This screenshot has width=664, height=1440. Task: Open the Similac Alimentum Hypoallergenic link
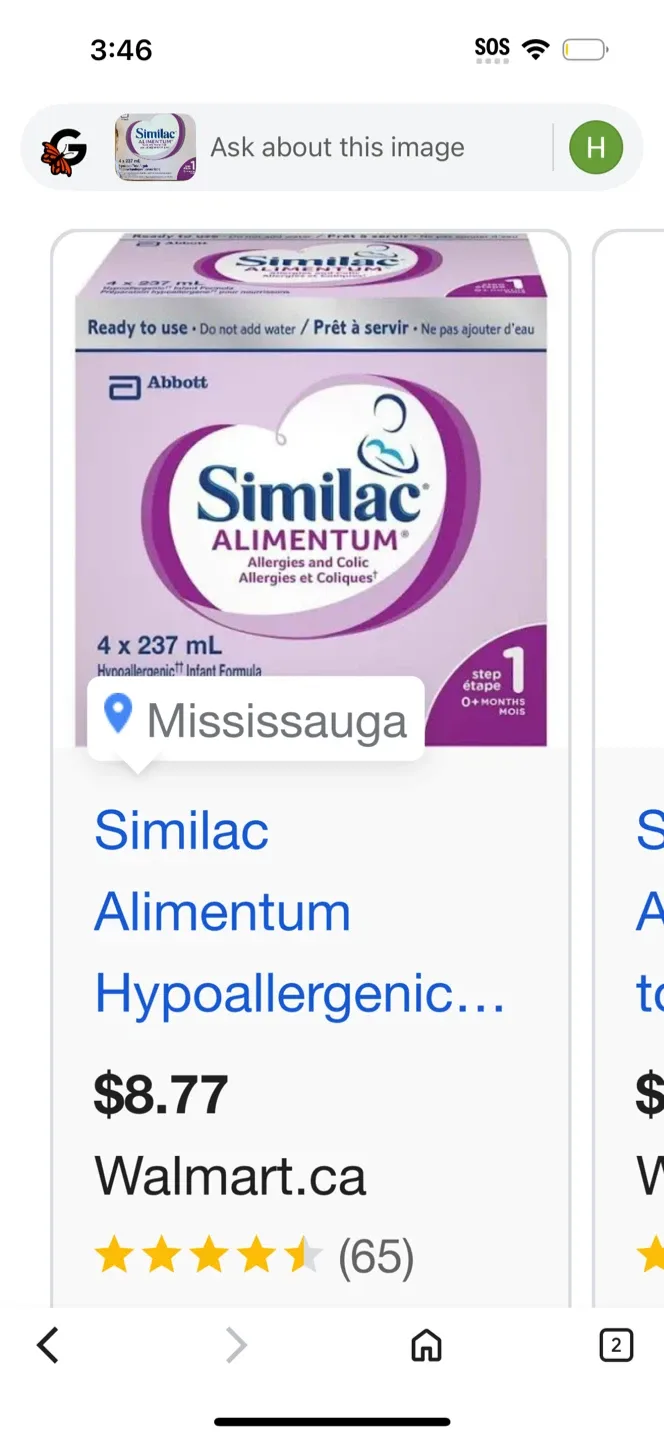tap(299, 912)
